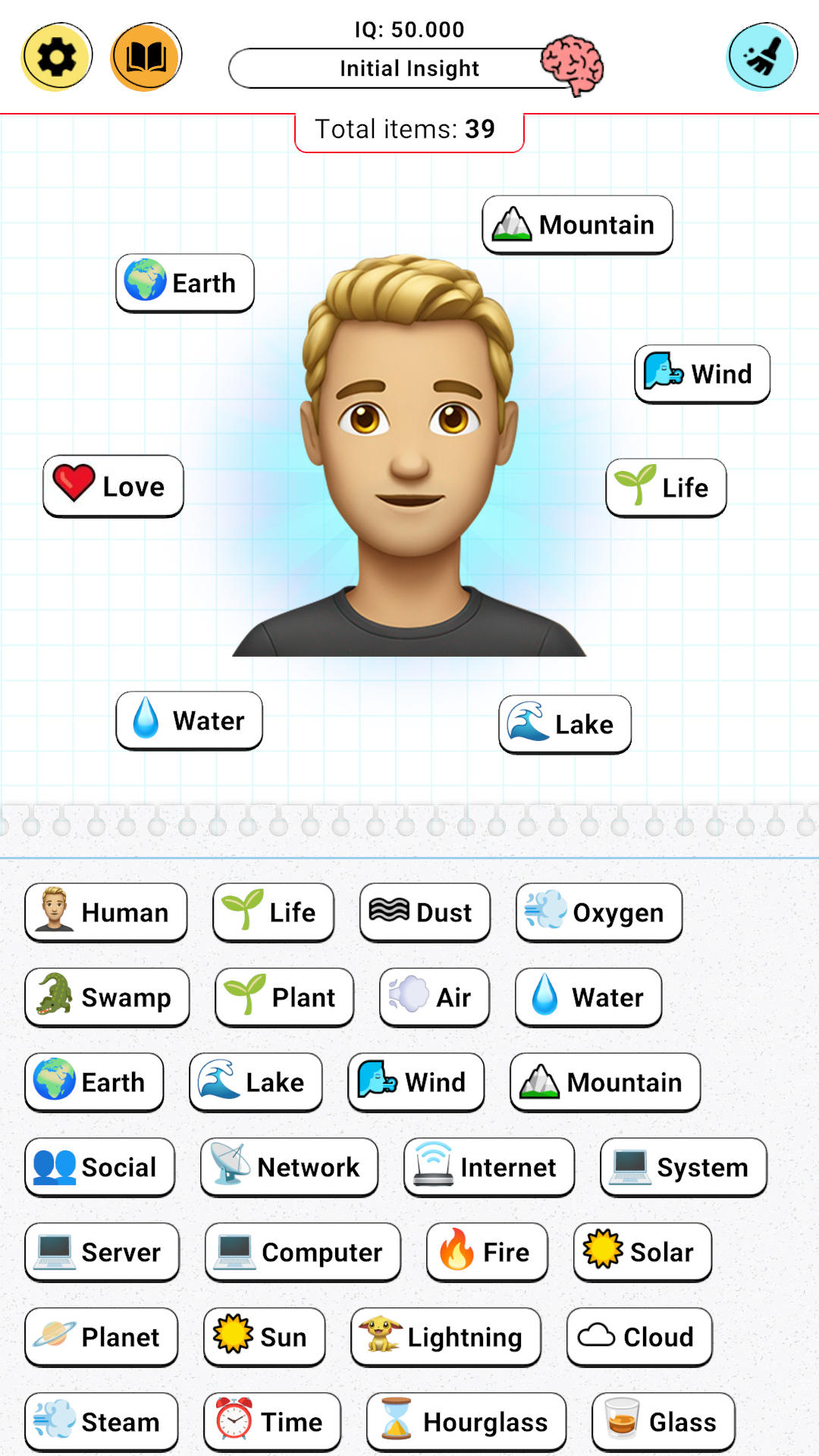The height and width of the screenshot is (1456, 819).
Task: Pick the Air element
Action: click(x=434, y=997)
